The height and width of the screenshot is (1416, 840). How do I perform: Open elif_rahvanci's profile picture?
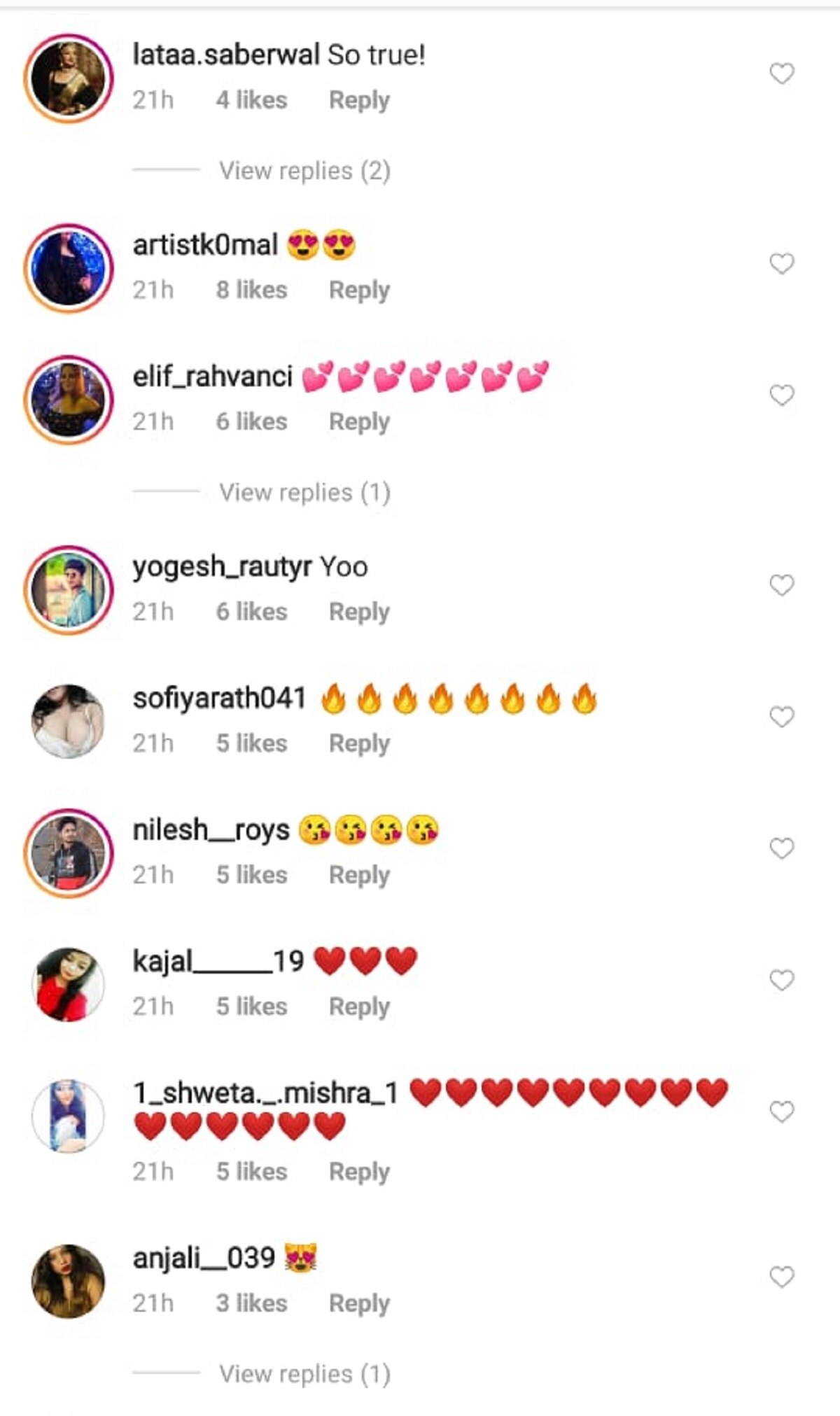(x=69, y=400)
